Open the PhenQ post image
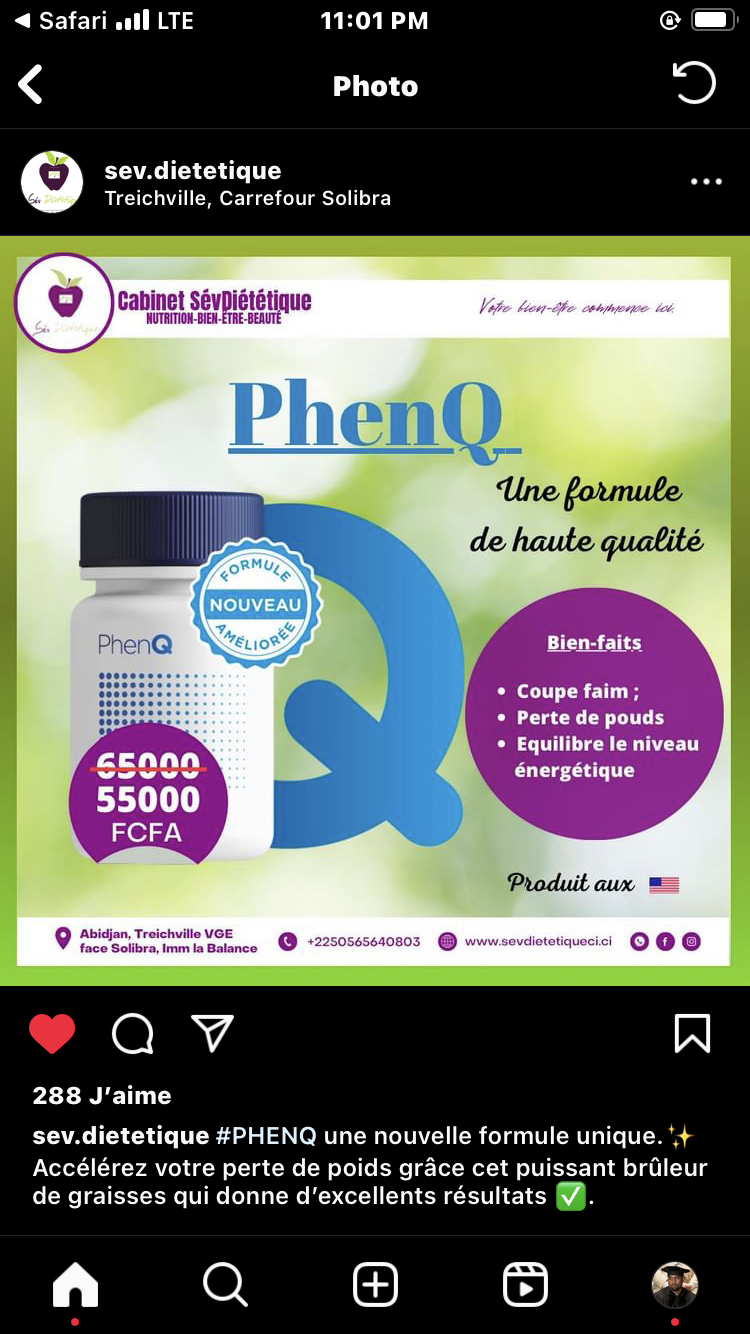 (x=374, y=610)
